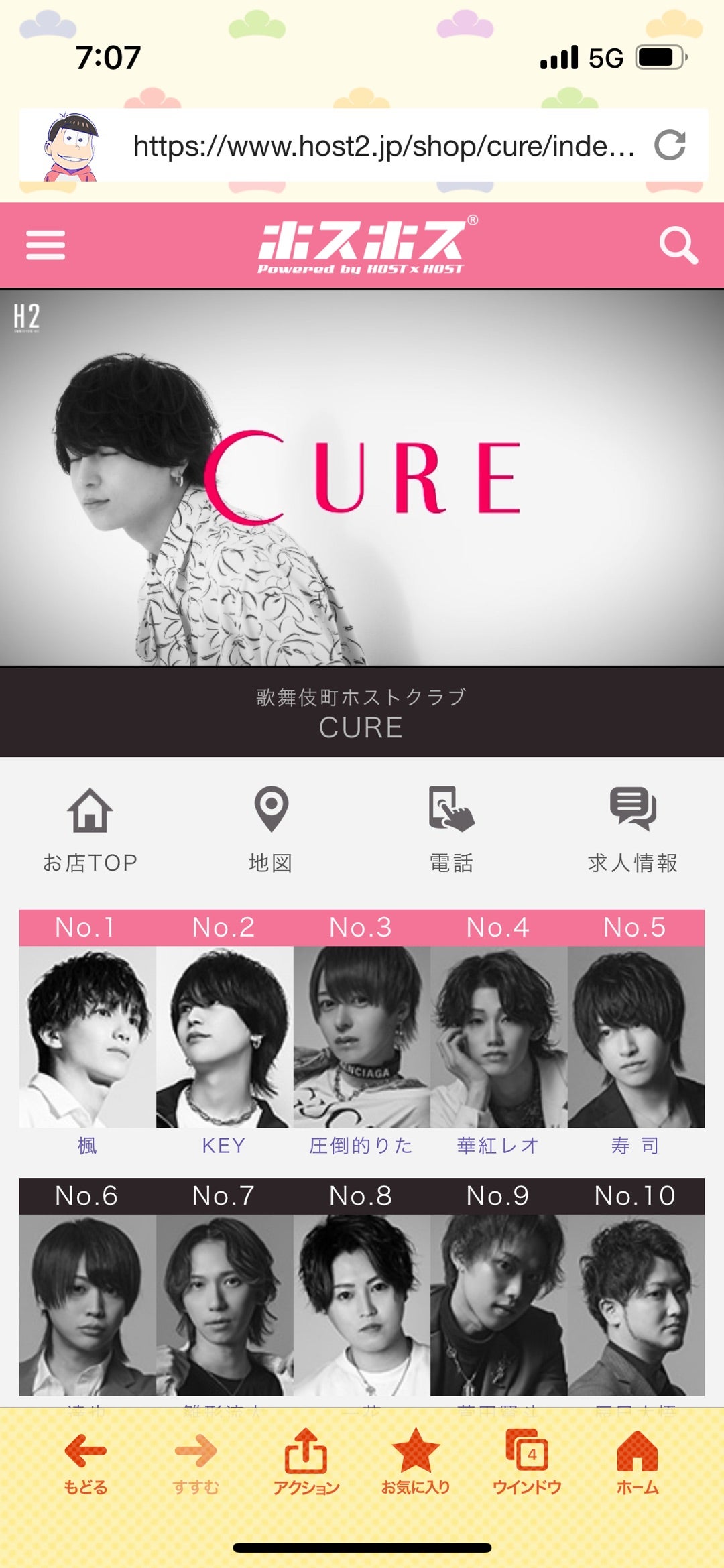The width and height of the screenshot is (724, 1568).
Task: Open the search magnifier
Action: pos(678,245)
